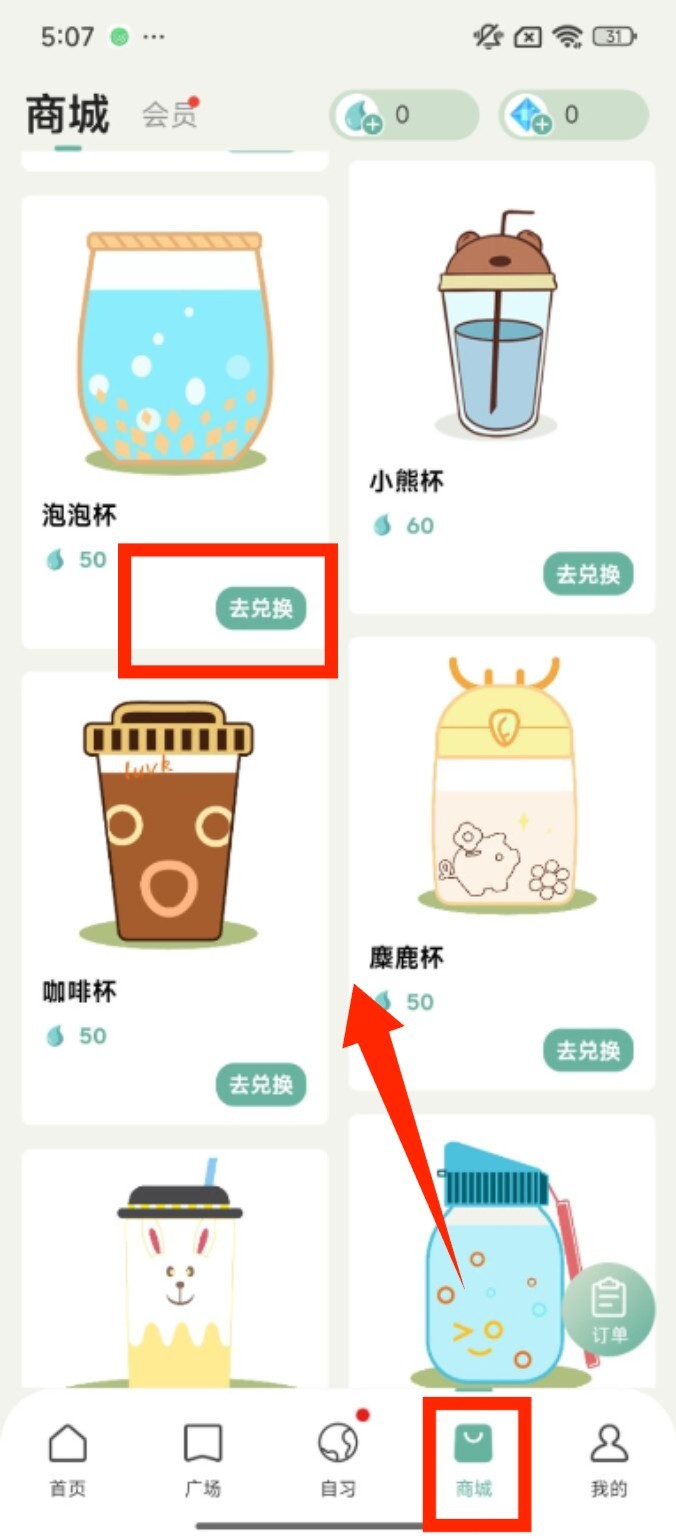Open the 自习 tab

338,1460
